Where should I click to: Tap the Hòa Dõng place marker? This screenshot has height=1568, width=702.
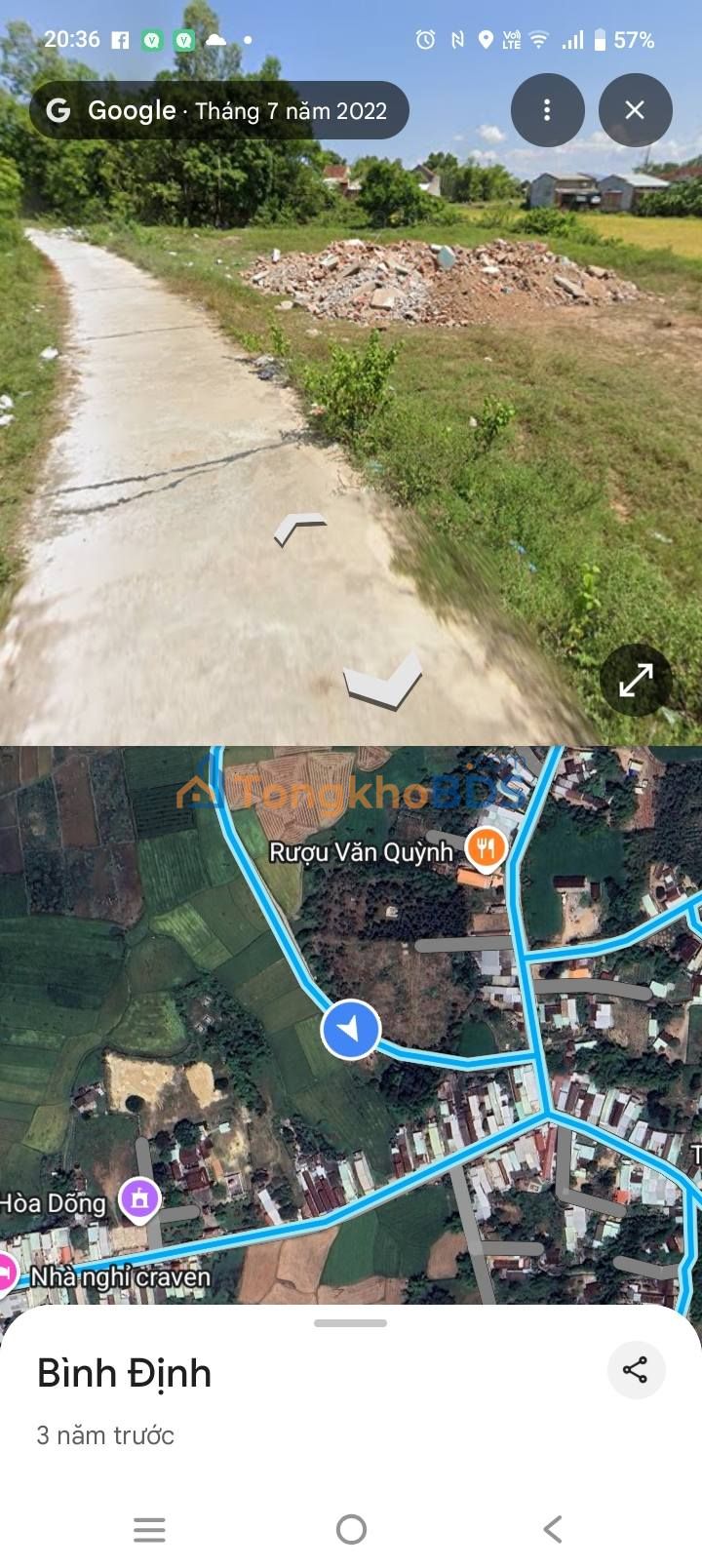(139, 1198)
